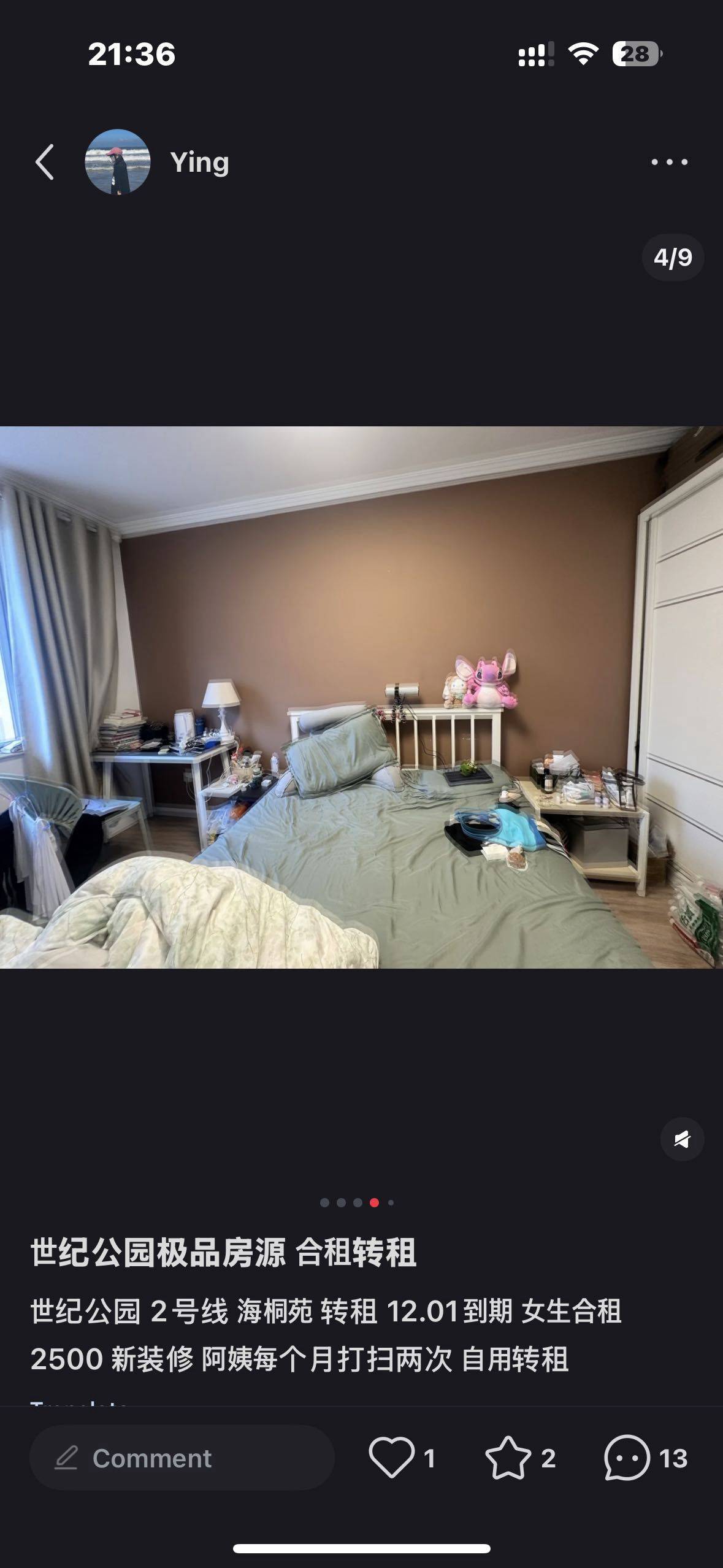The image size is (723, 1568).
Task: Like this post with the heart
Action: (391, 1458)
